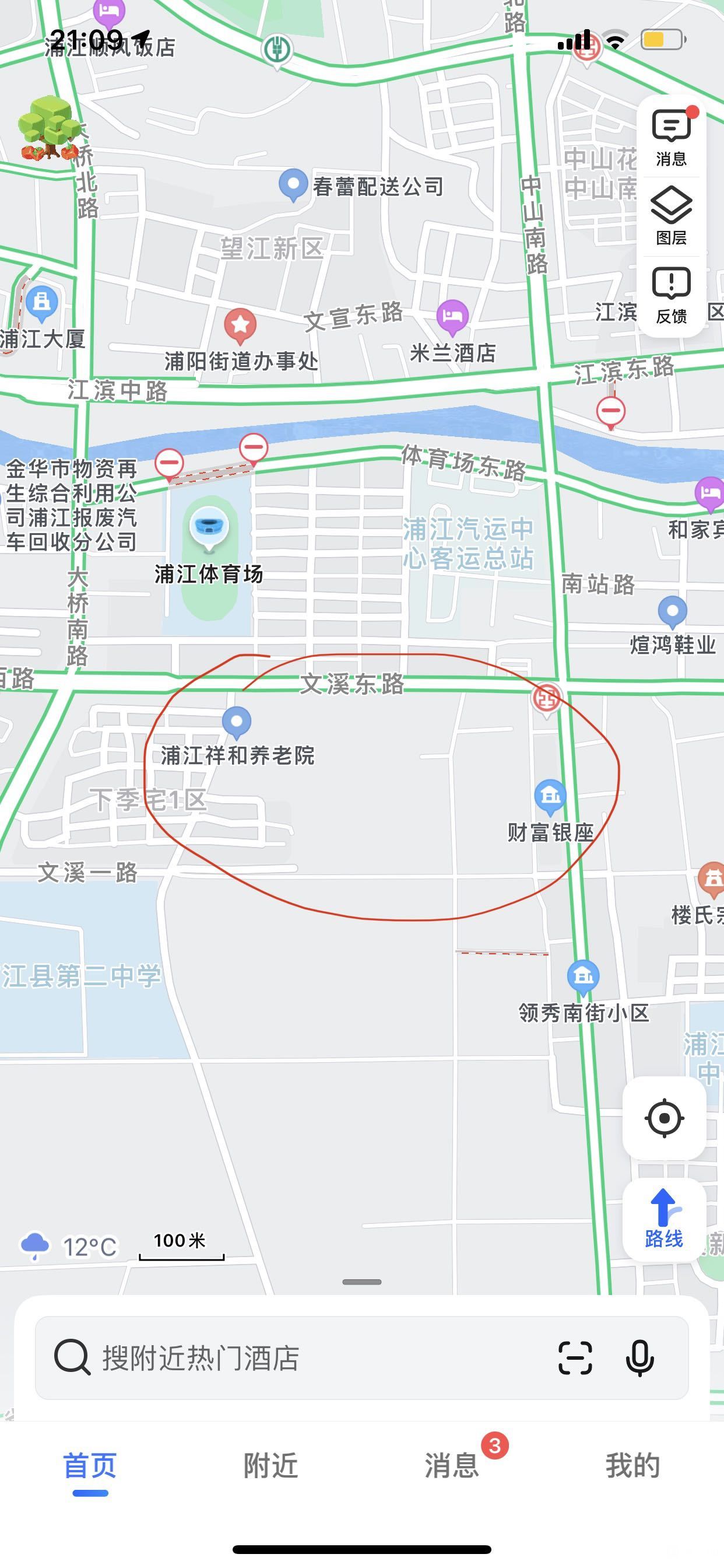Open the 路线 route planner
This screenshot has height=1568, width=724.
click(x=664, y=1219)
